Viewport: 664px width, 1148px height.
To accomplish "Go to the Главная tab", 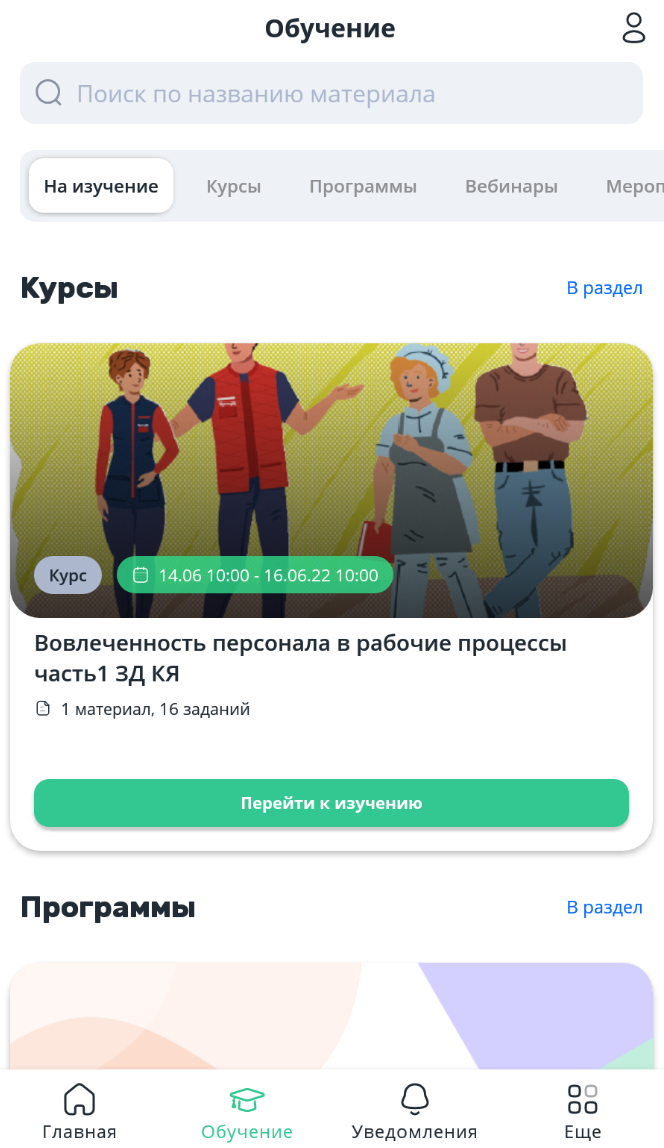I will point(79,1111).
